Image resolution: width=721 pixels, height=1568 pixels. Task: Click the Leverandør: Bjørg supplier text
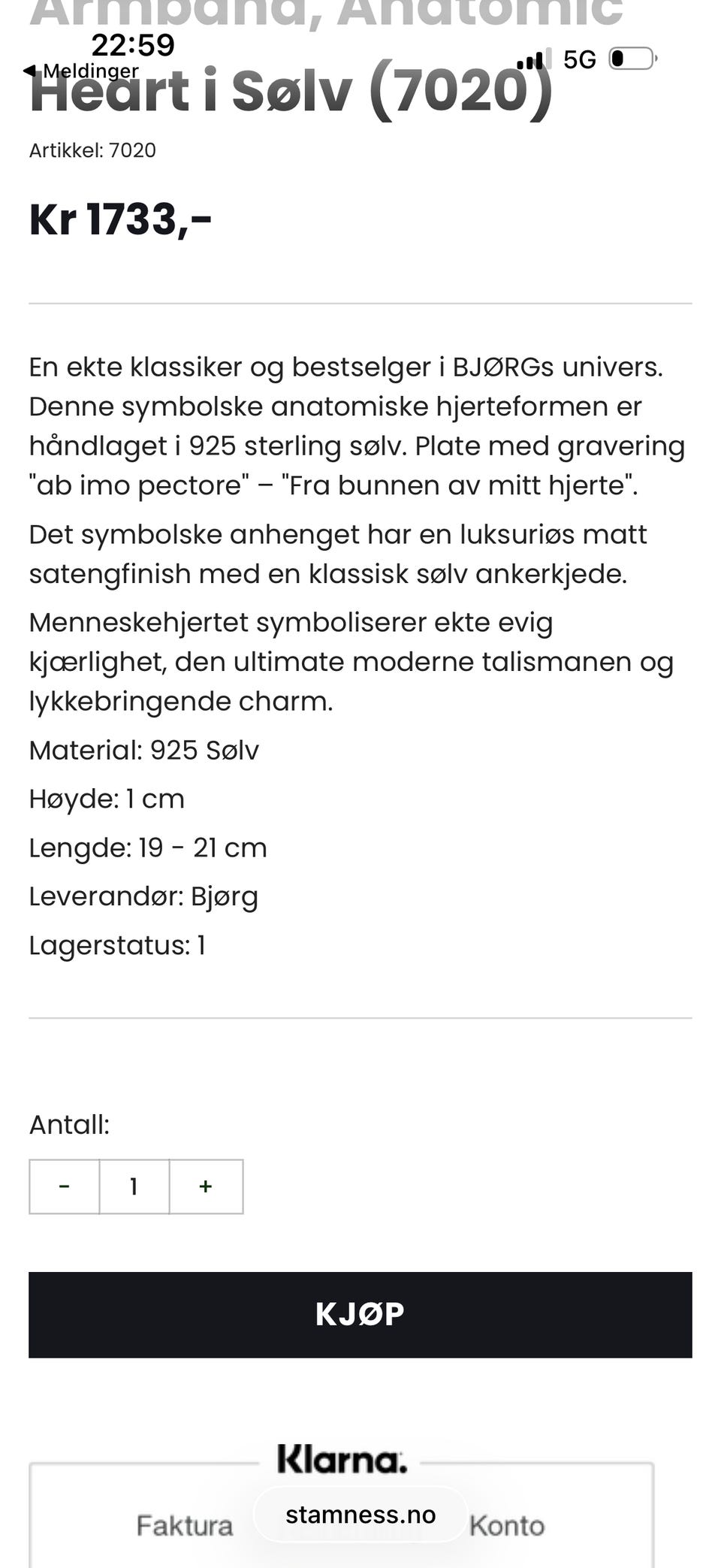pyautogui.click(x=143, y=896)
